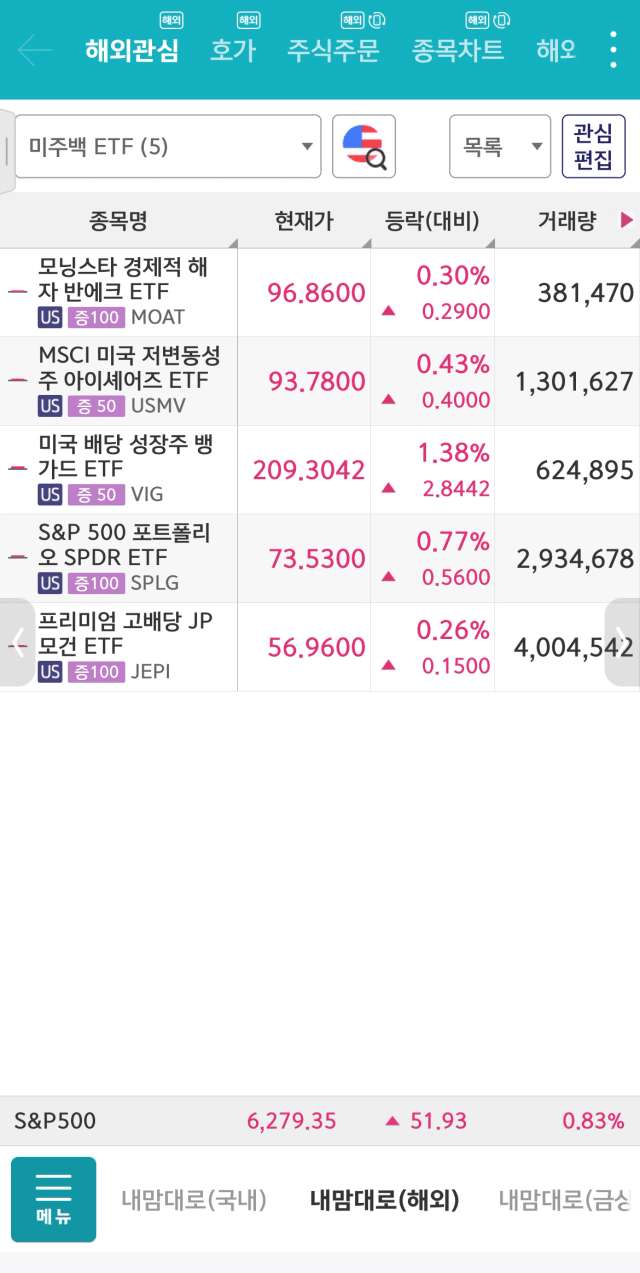This screenshot has height=1273, width=640.
Task: Open the SPLG ETF row
Action: click(320, 558)
